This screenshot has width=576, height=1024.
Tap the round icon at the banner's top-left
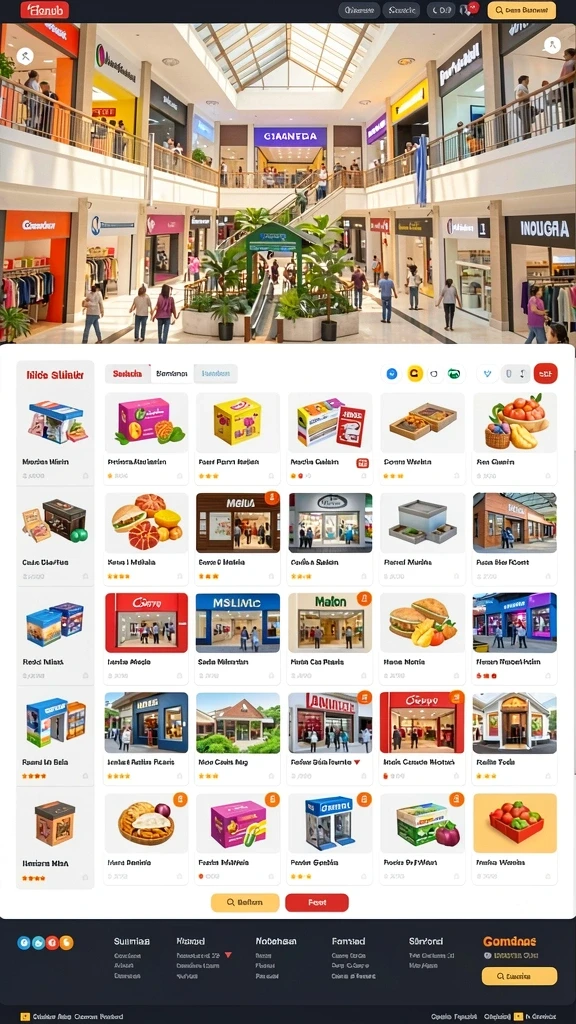click(x=25, y=56)
